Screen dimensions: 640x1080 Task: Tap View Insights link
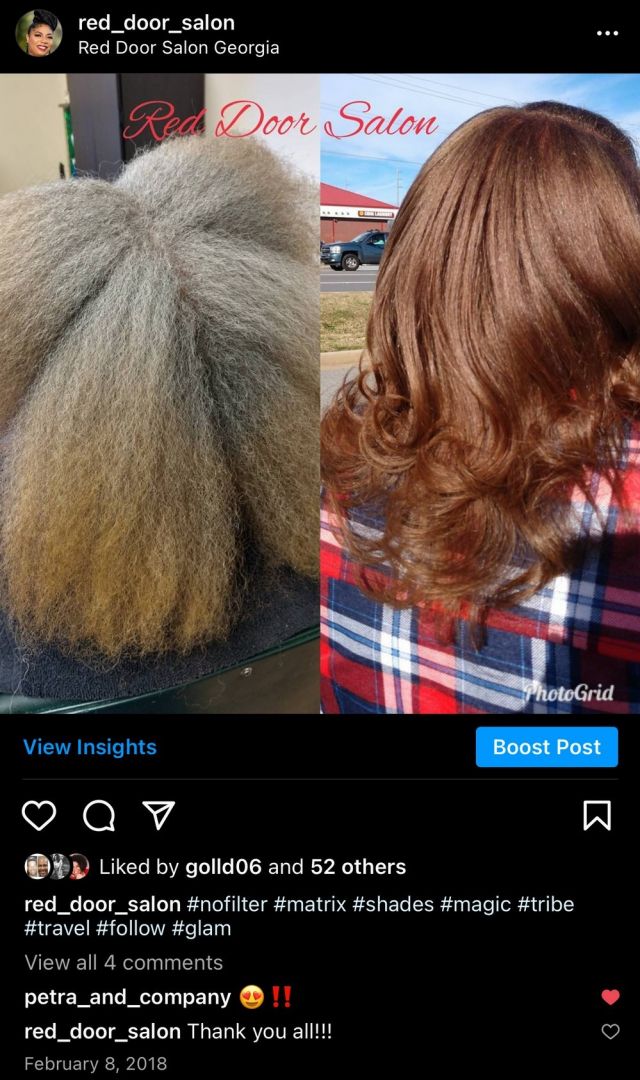pyautogui.click(x=90, y=747)
